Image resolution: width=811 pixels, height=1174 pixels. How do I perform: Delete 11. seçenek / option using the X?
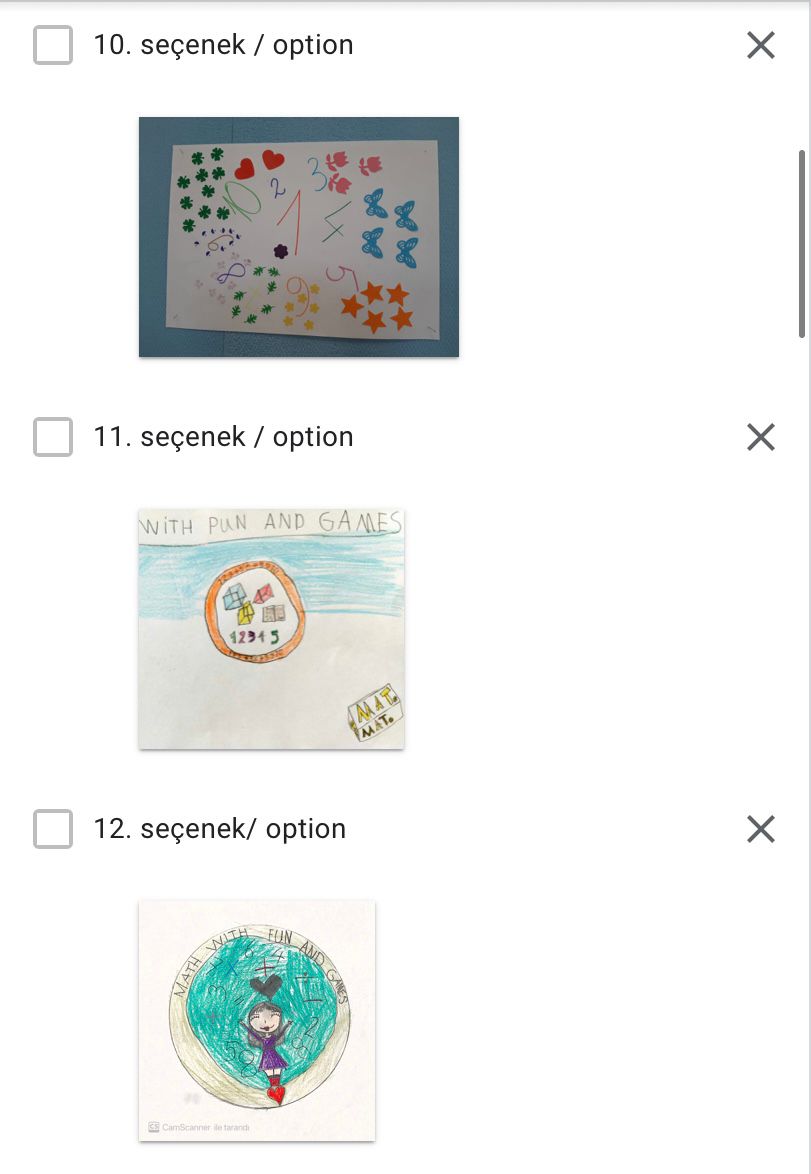761,437
